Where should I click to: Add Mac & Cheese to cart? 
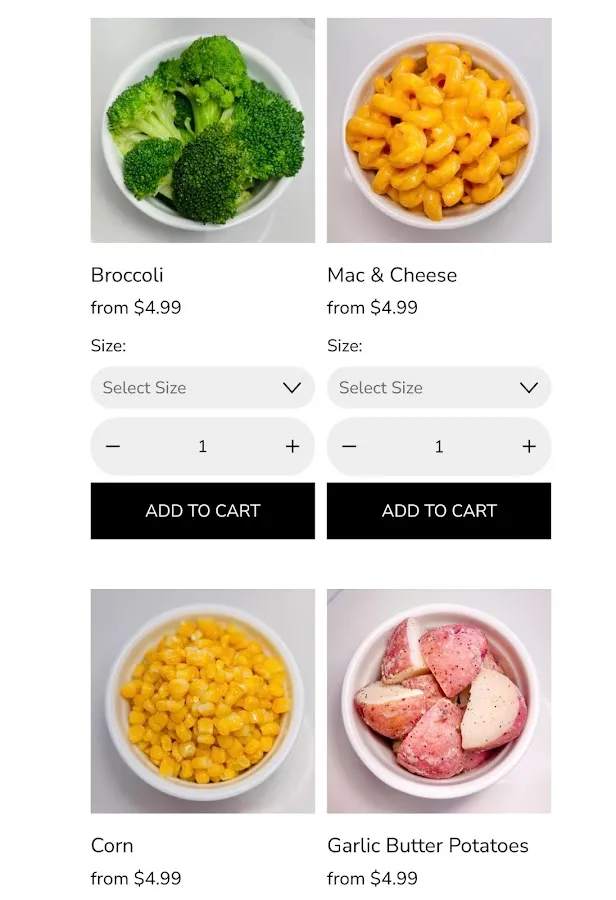pyautogui.click(x=438, y=511)
